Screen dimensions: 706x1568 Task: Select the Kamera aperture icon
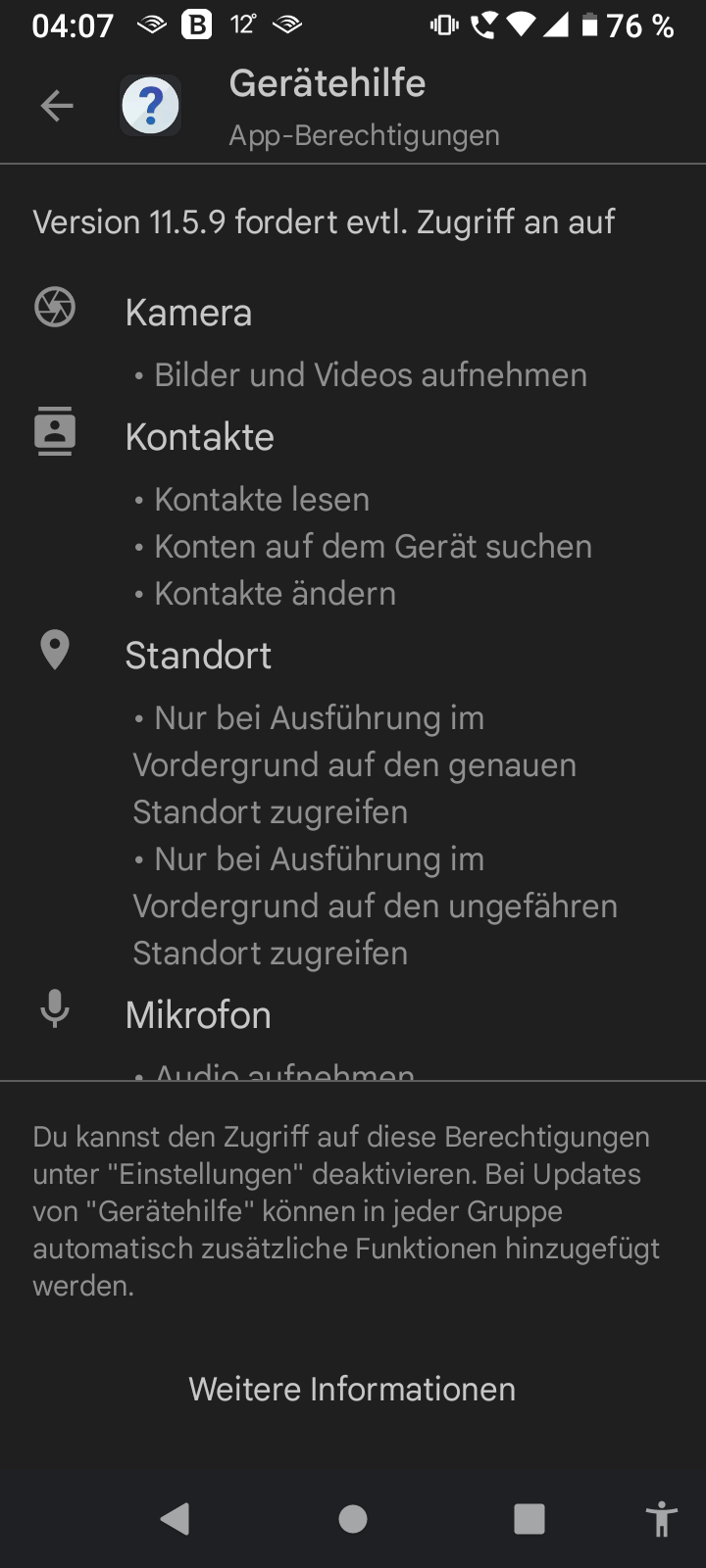pos(55,307)
